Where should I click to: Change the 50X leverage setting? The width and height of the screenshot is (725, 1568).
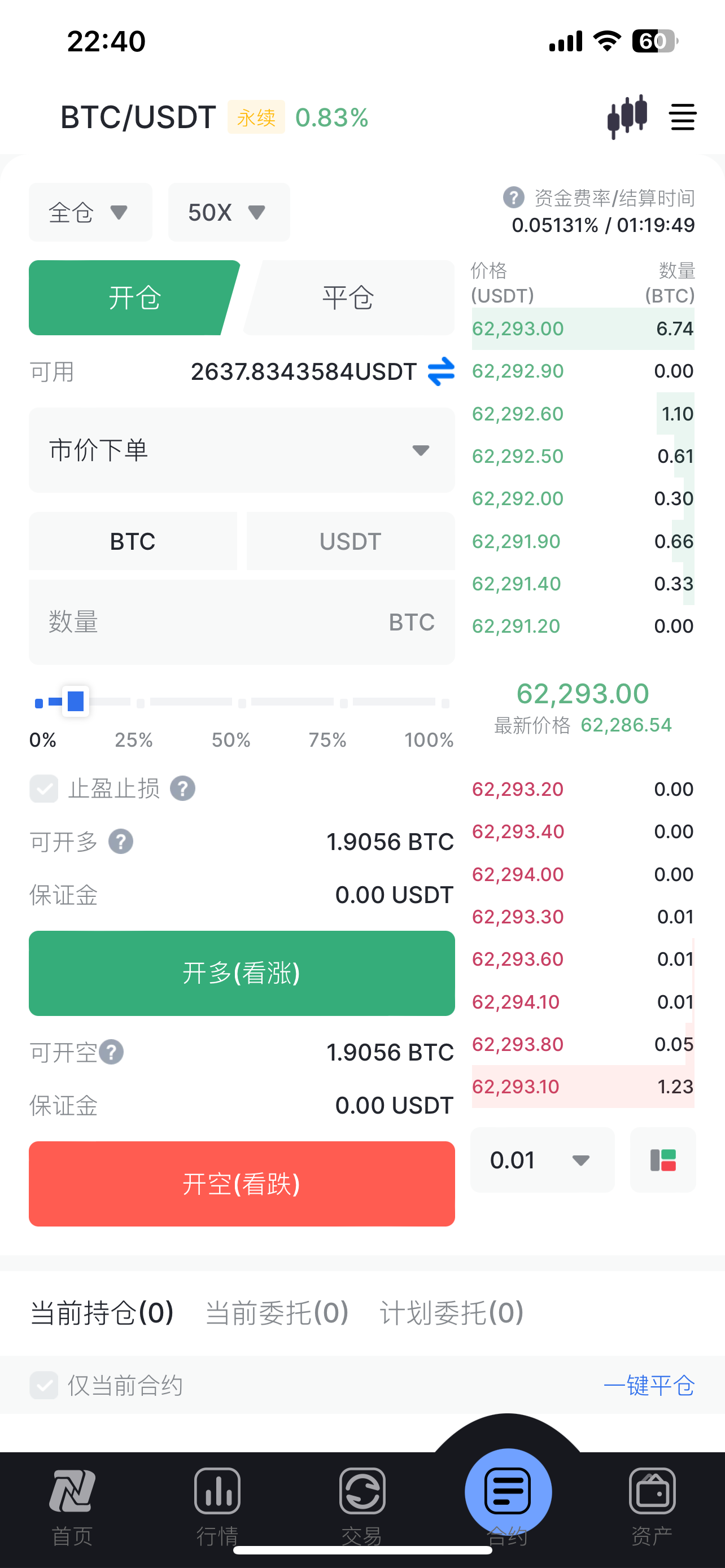pos(228,212)
